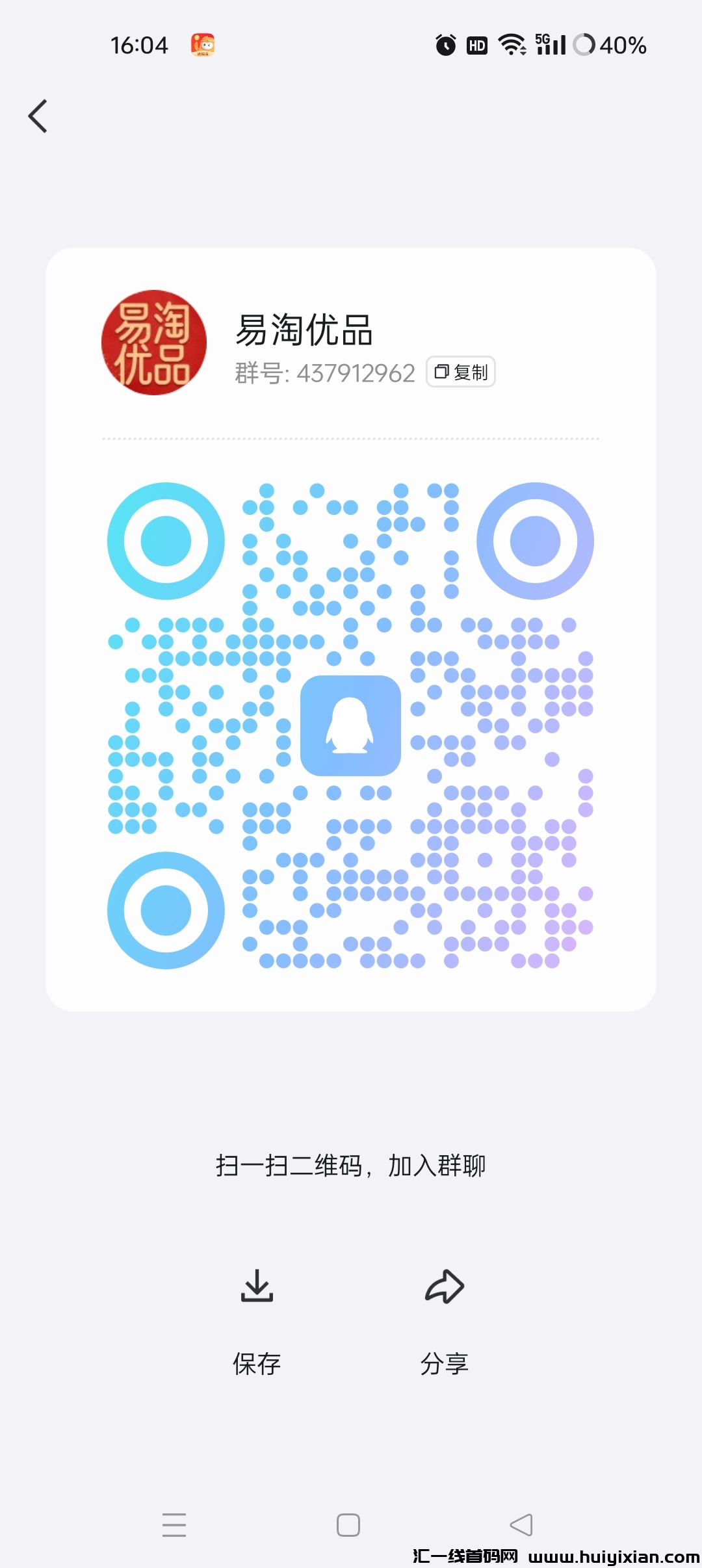Tap the notification app icon in status bar
The image size is (702, 1568).
[202, 44]
